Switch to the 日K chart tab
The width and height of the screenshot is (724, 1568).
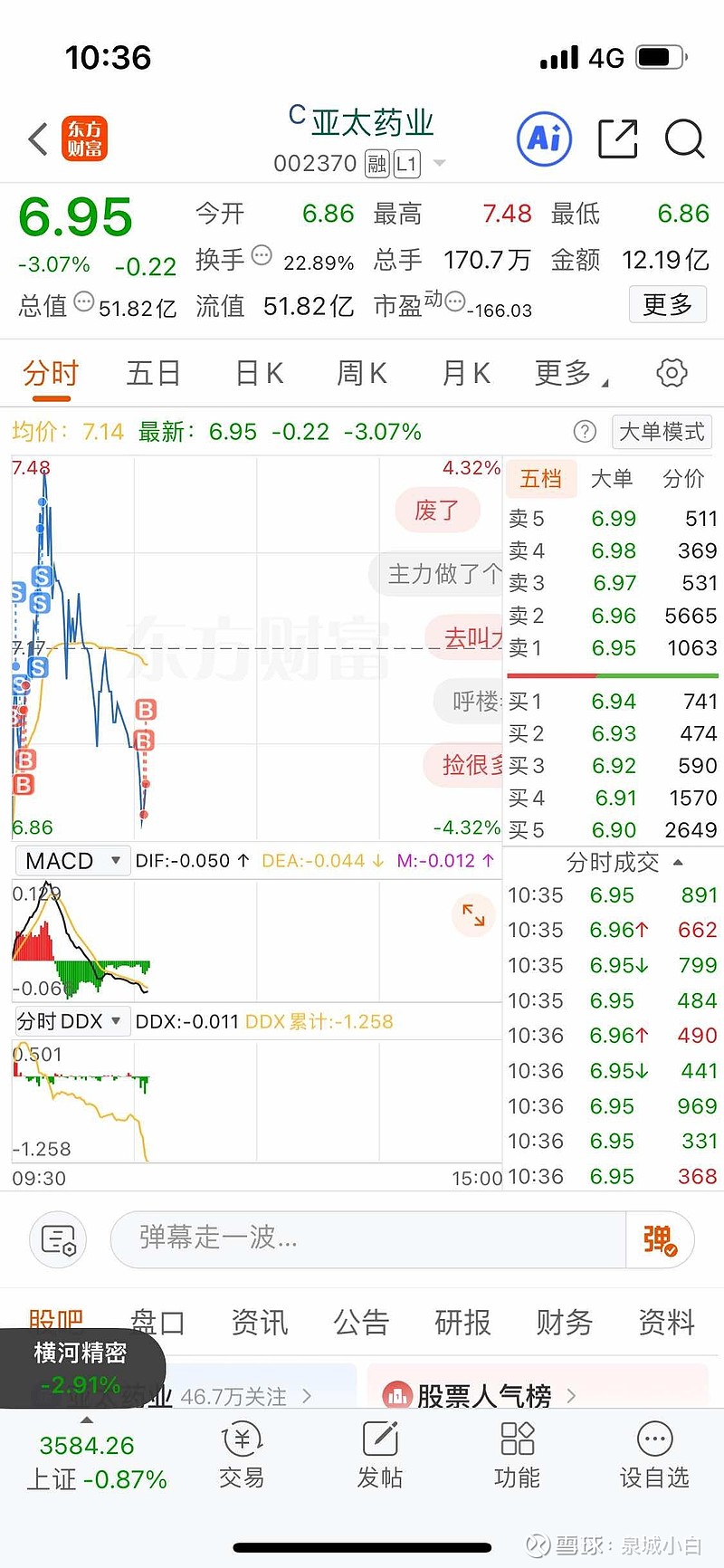tap(260, 373)
